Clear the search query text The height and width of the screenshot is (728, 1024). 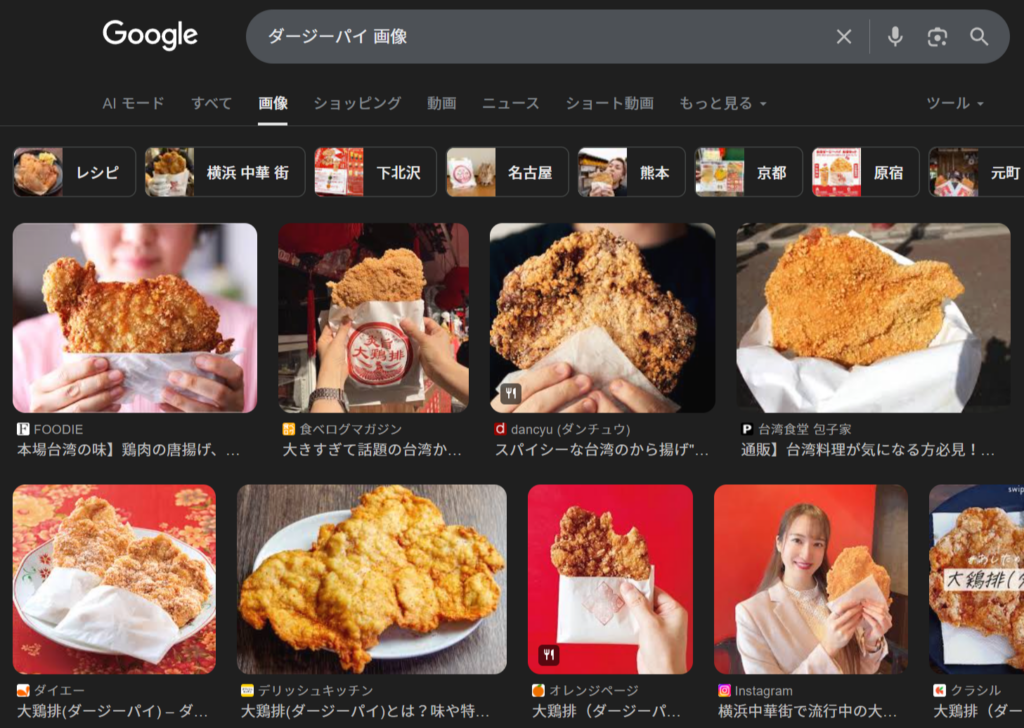point(844,37)
